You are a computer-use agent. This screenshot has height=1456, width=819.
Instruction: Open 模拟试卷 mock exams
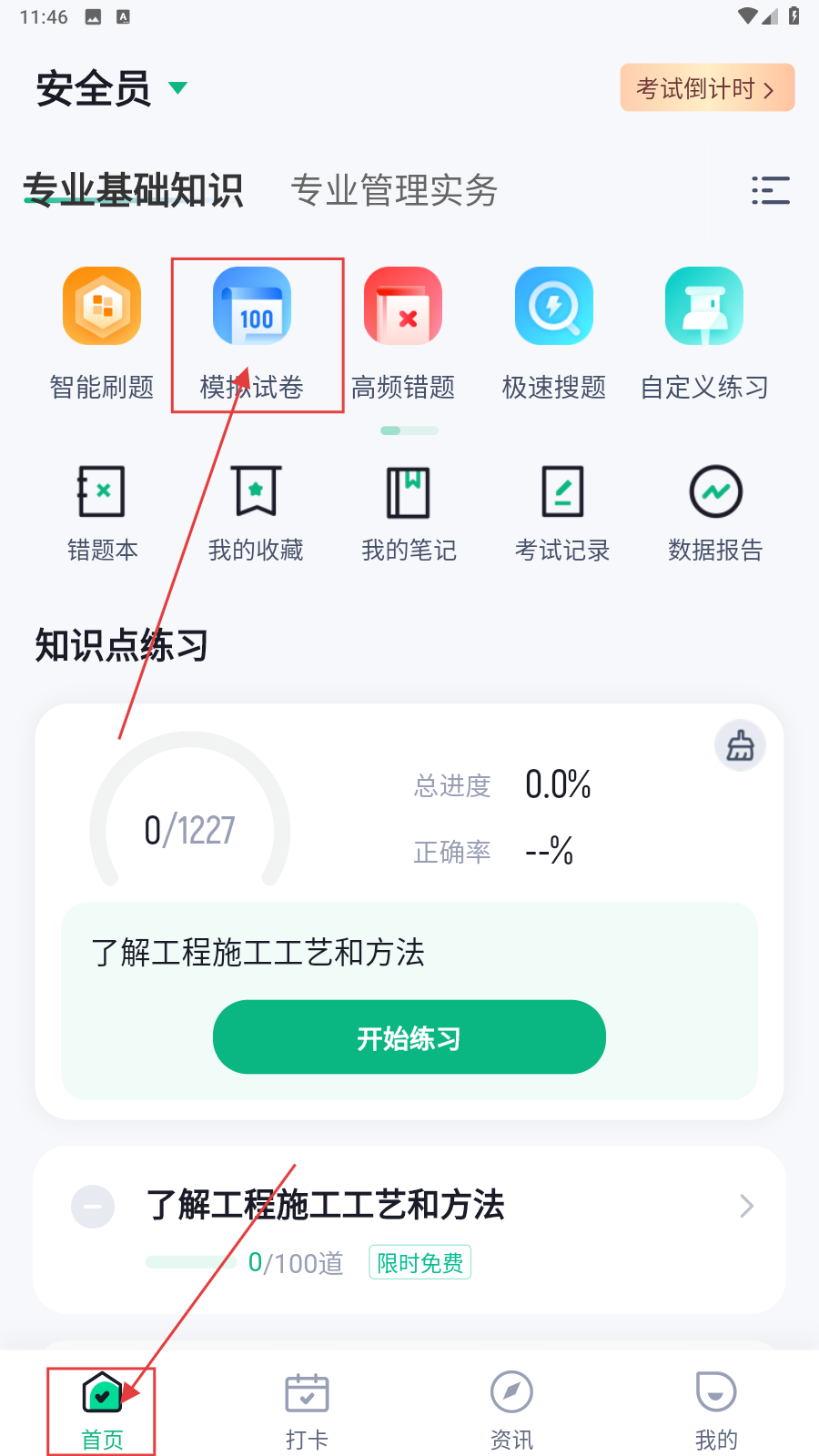252,333
